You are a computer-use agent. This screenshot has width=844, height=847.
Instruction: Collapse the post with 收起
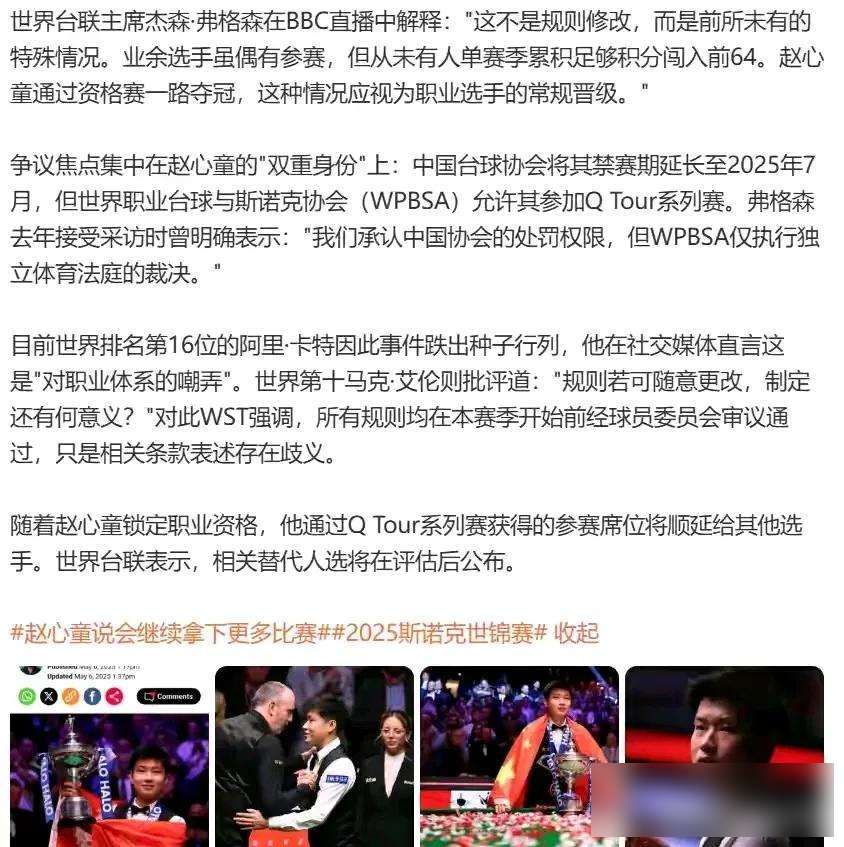point(577,632)
